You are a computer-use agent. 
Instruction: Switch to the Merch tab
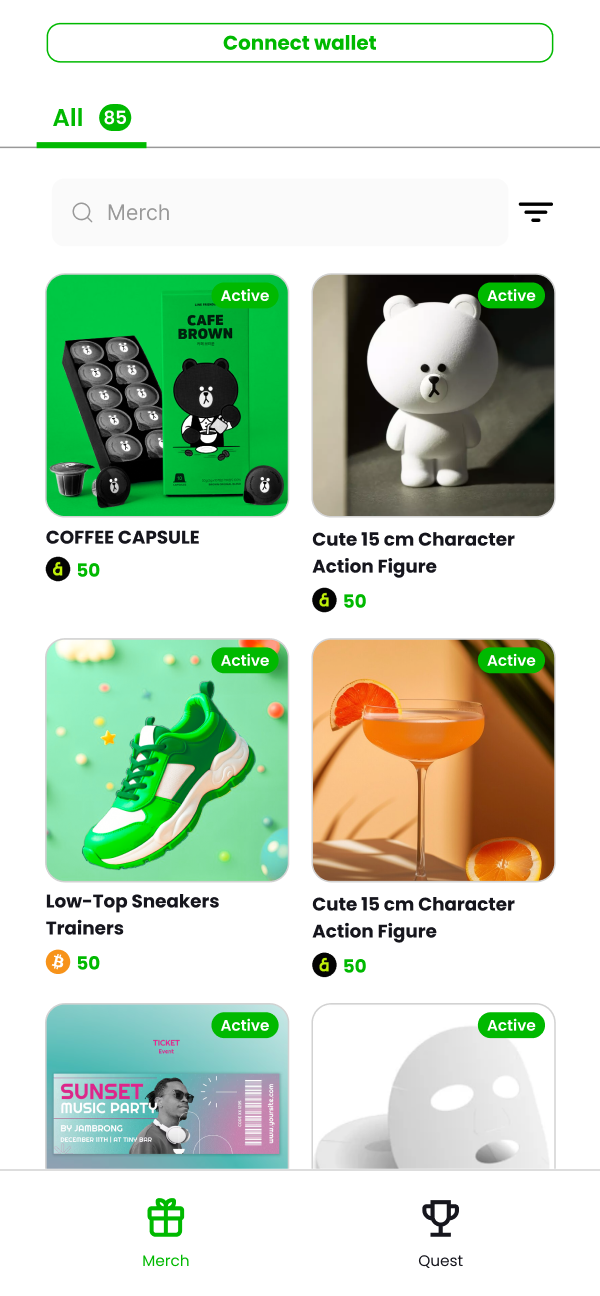point(166,1233)
